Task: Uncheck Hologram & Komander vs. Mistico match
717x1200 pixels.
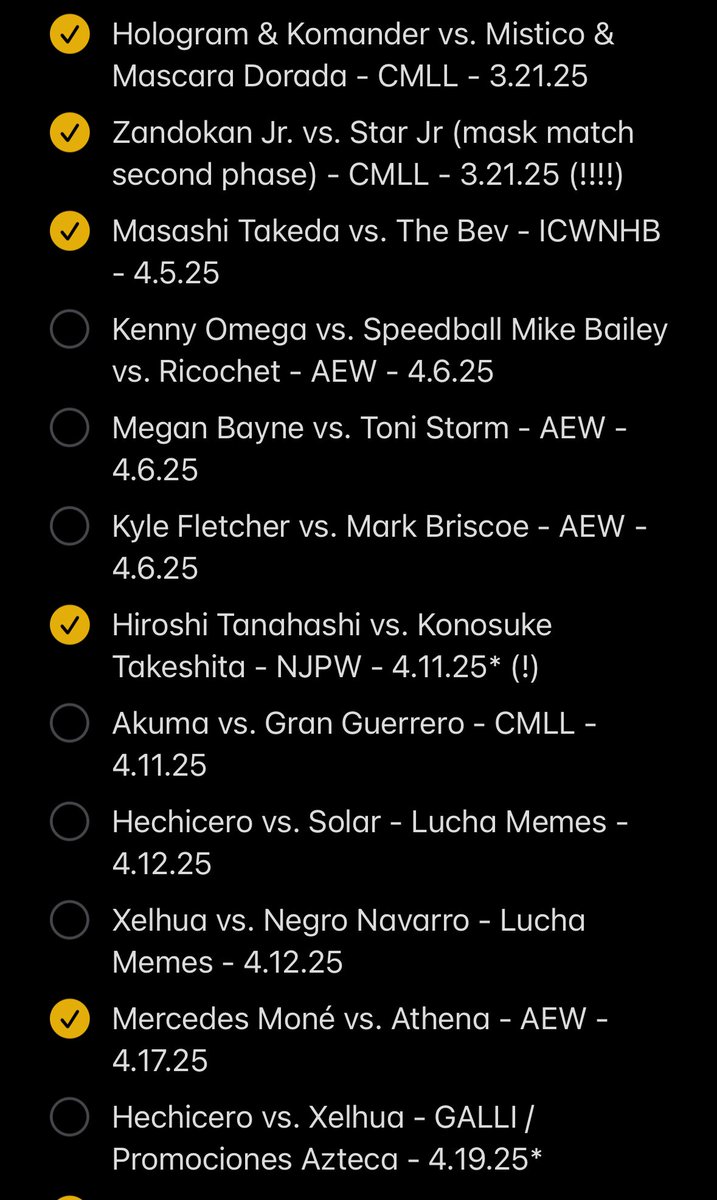Action: pyautogui.click(x=69, y=36)
